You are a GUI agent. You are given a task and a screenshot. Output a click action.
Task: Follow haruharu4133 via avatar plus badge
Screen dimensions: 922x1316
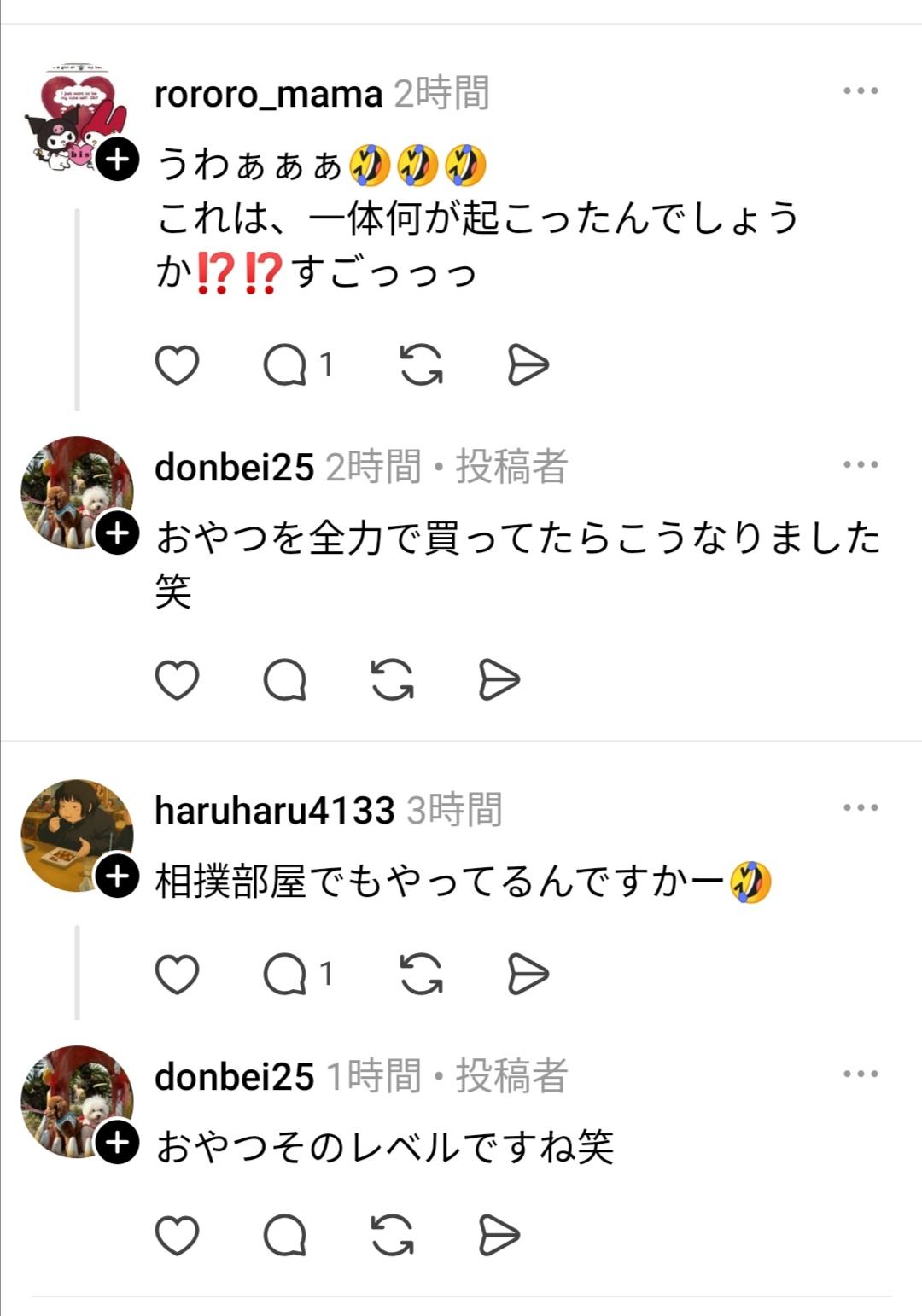point(117,876)
